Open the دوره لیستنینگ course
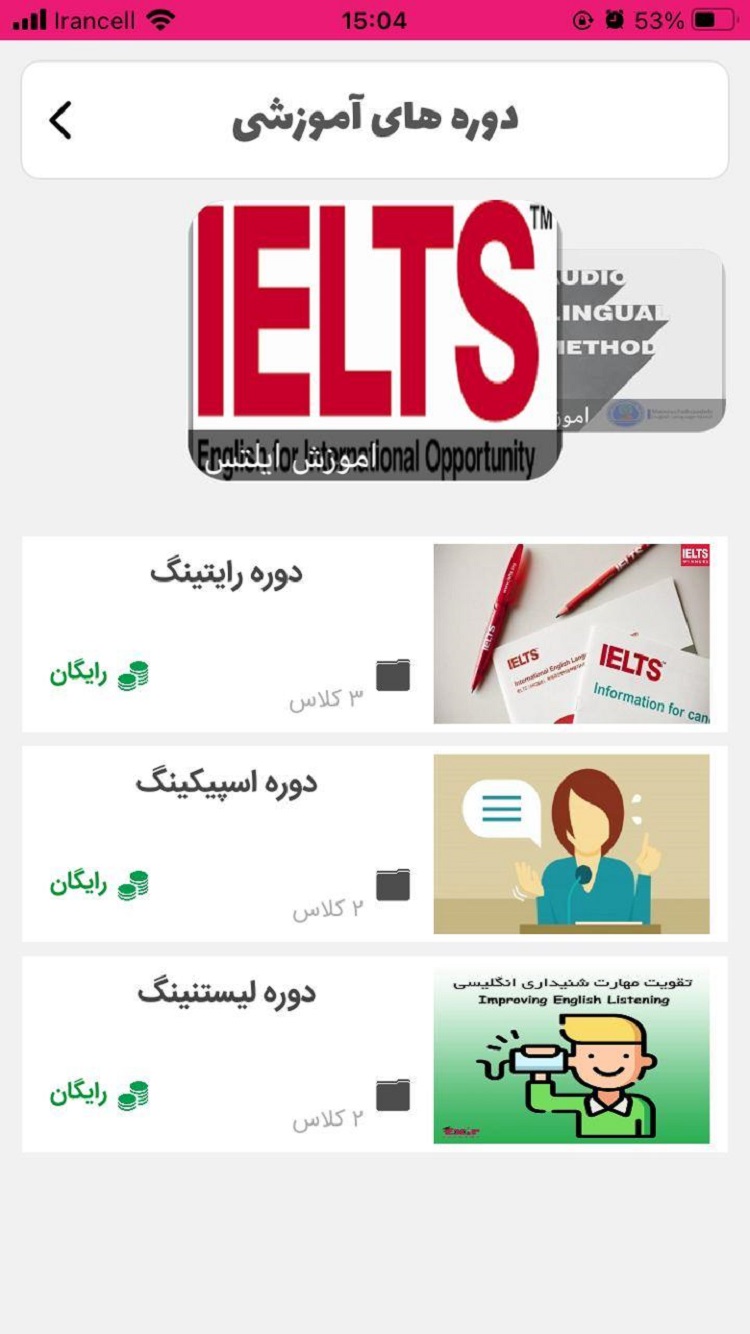The height and width of the screenshot is (1334, 750). 374,1053
